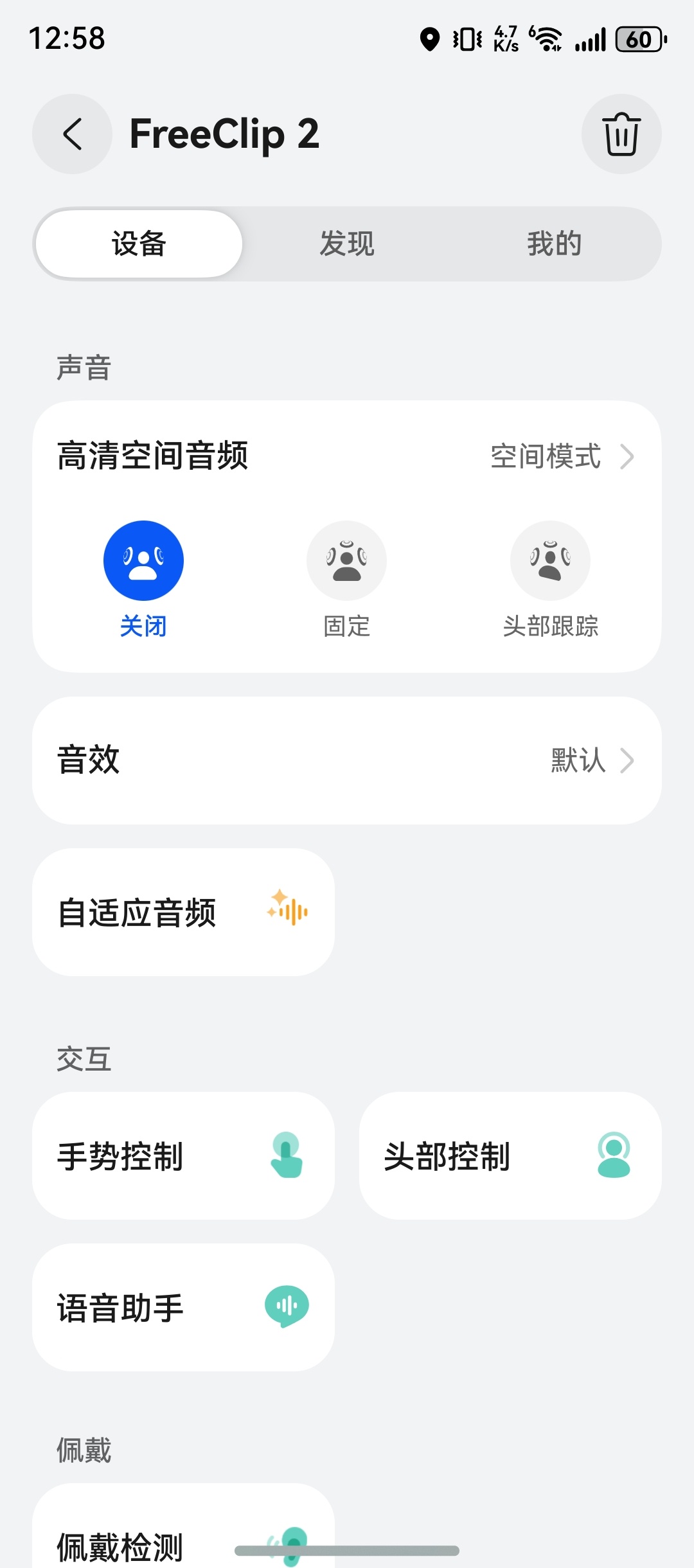Switch to the 发现 tab
Viewport: 694px width, 1568px height.
click(347, 244)
